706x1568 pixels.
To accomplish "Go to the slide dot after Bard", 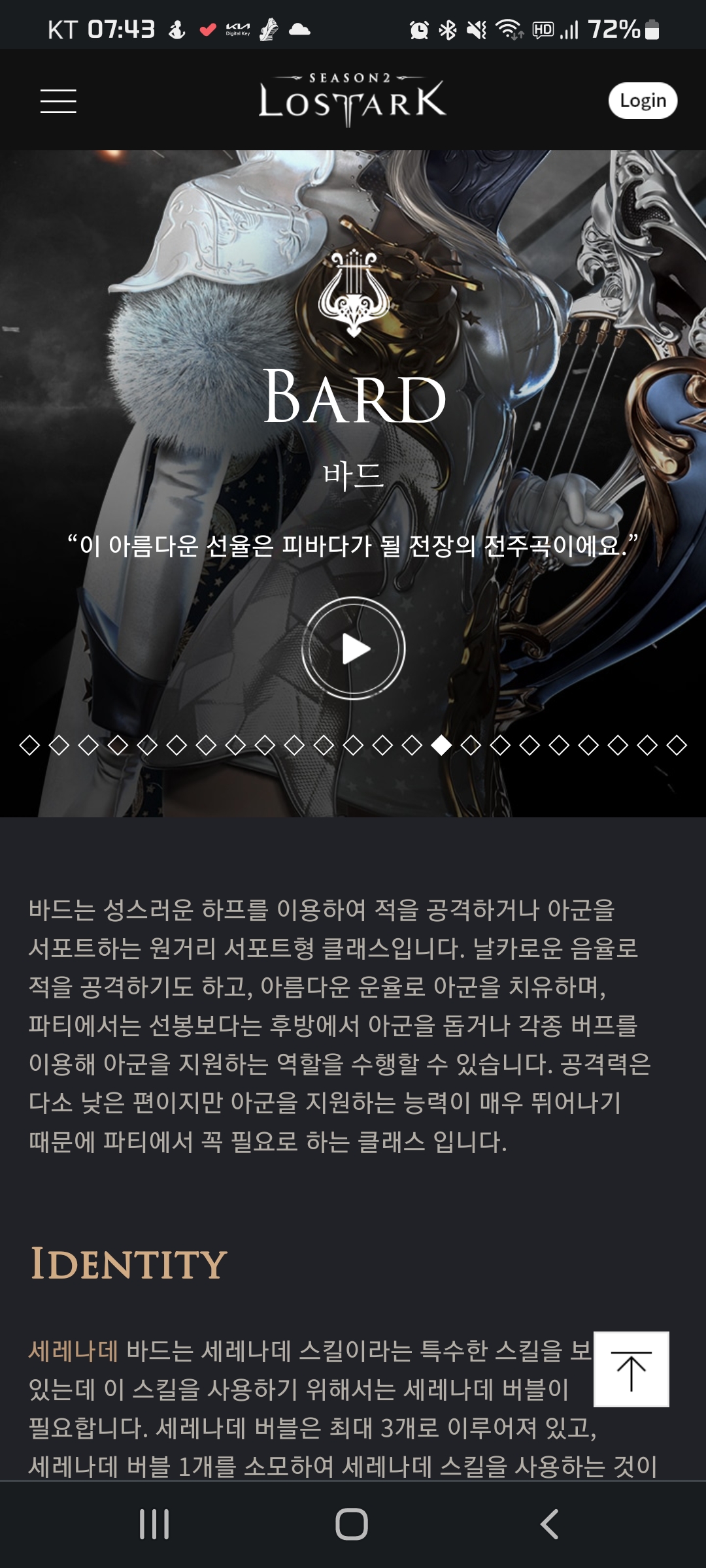I will 471,745.
